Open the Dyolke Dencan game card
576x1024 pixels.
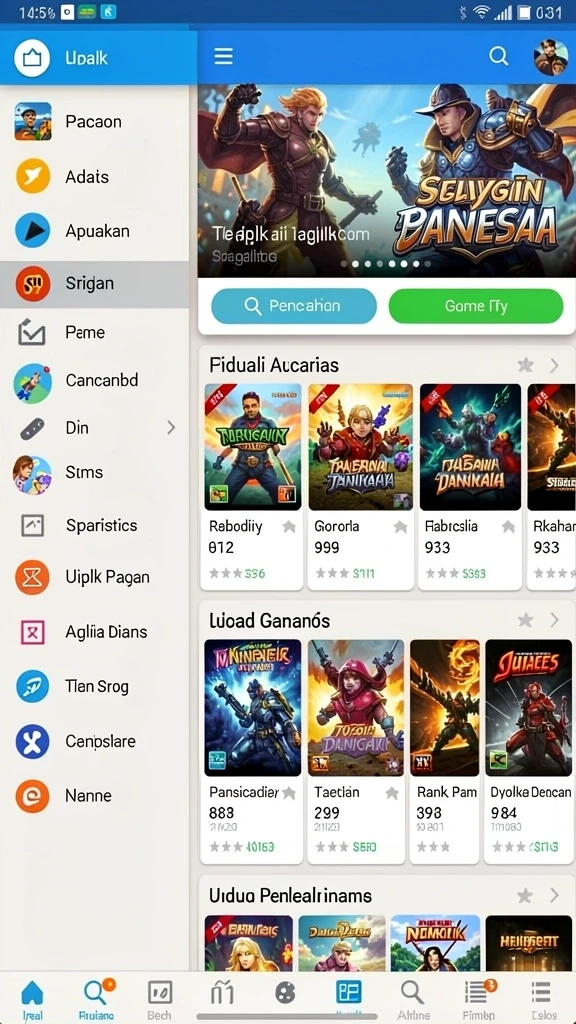pyautogui.click(x=530, y=751)
